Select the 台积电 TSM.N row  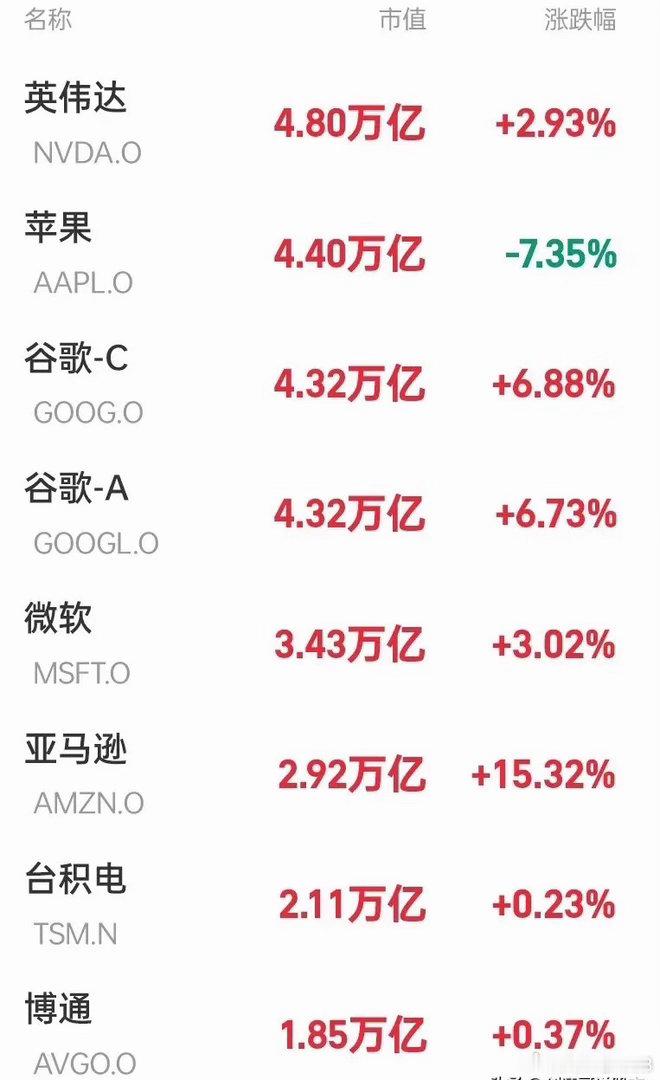330,905
